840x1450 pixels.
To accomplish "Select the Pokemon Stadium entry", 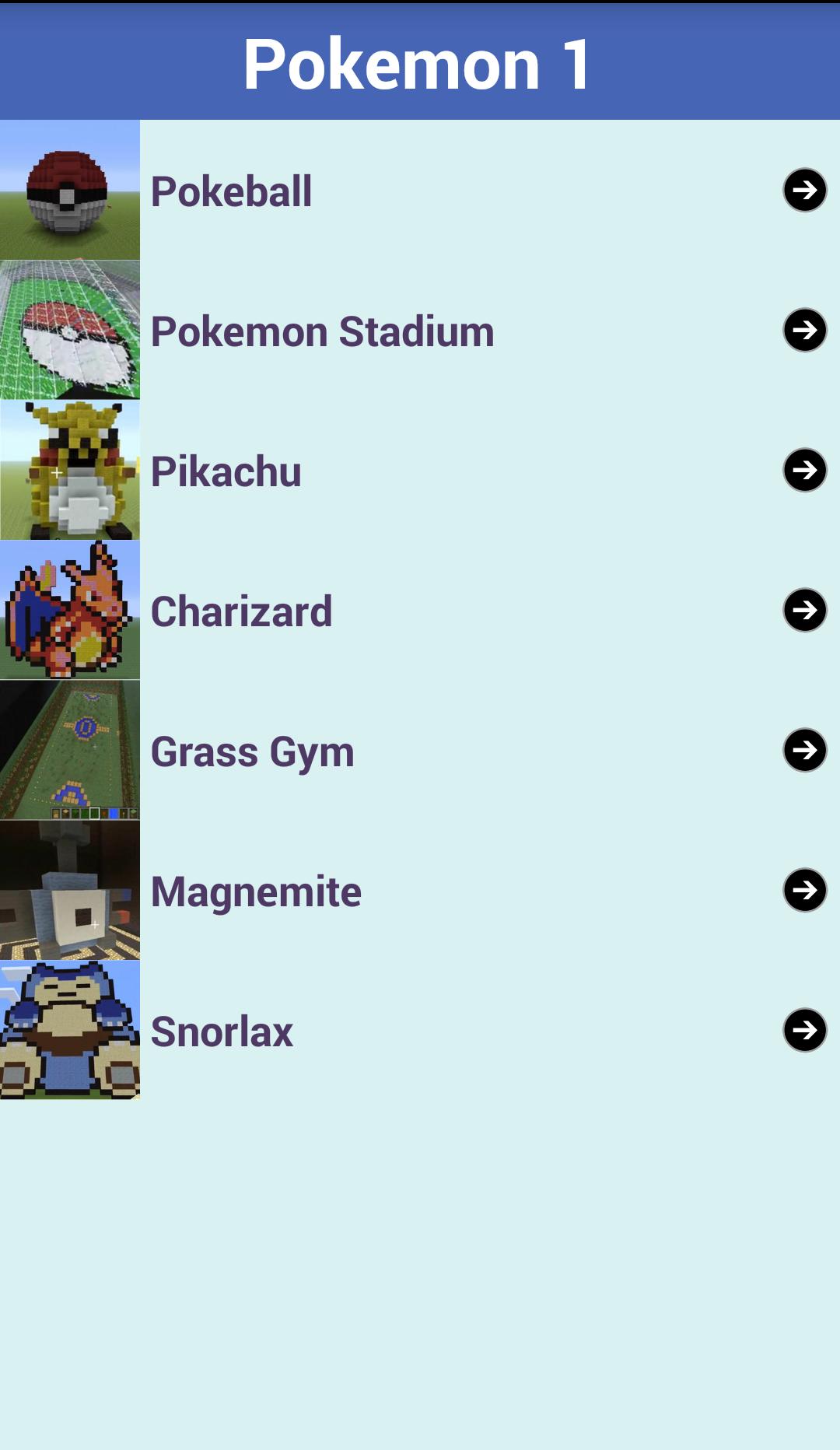I will (x=389, y=331).
